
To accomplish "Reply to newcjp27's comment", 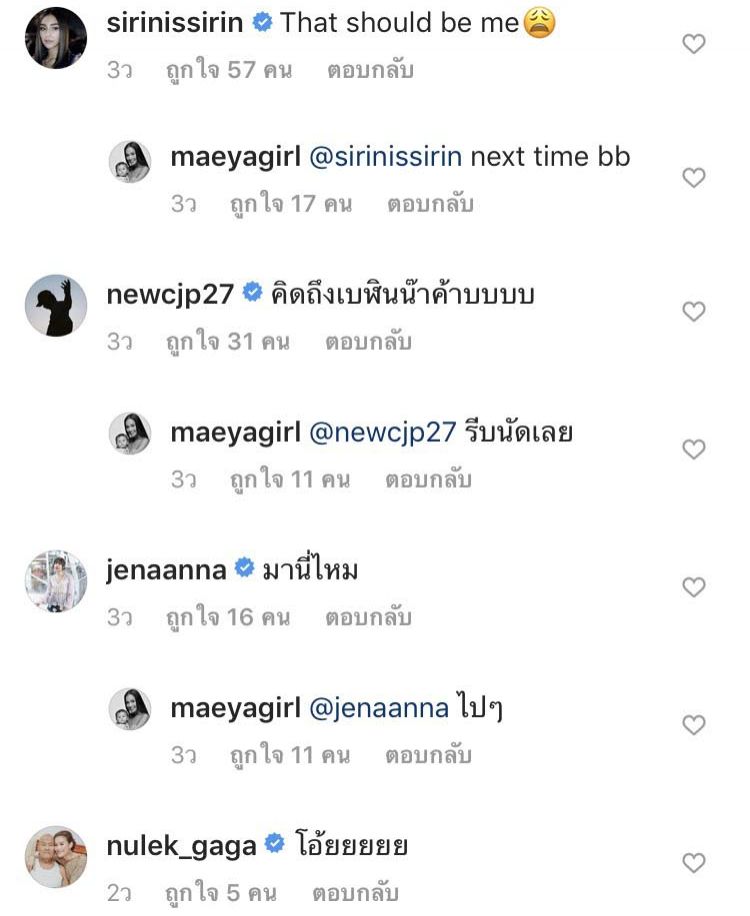I will point(368,342).
